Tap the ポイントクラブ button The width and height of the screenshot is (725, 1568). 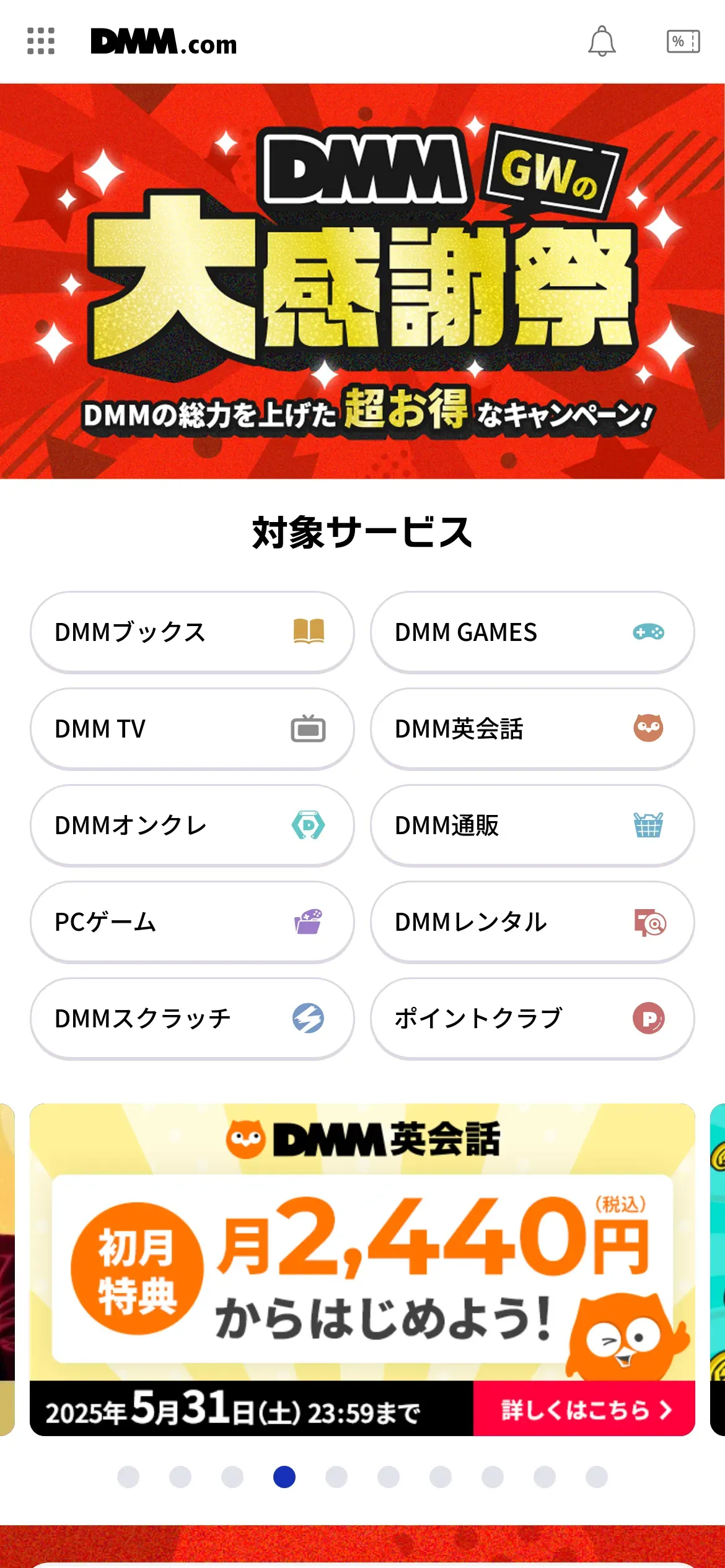[532, 1019]
